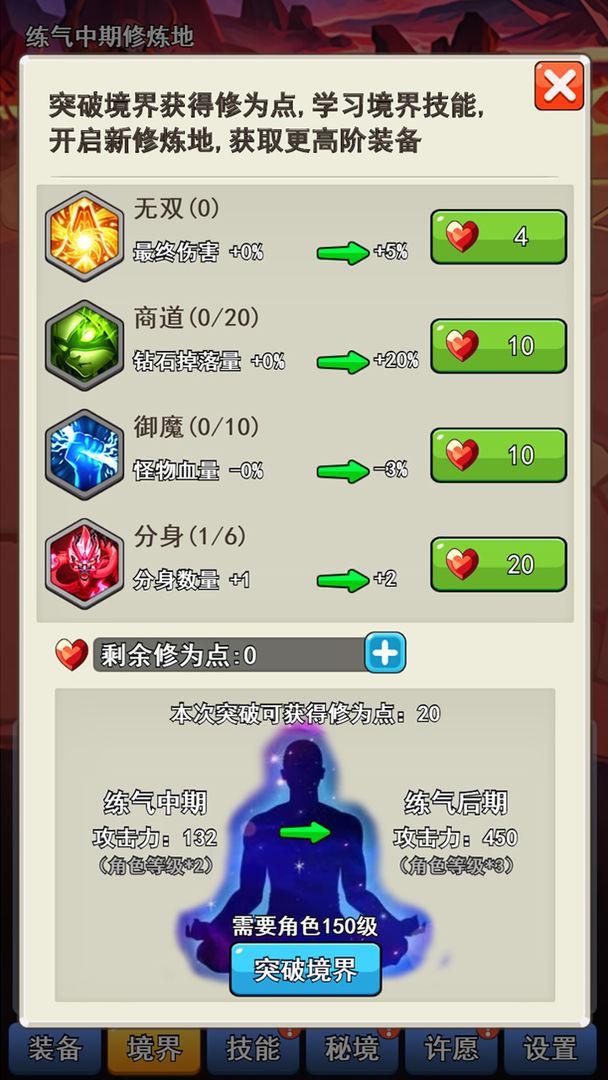Upgrade 无双 skill for 4 points
The image size is (608, 1080).
coord(498,237)
